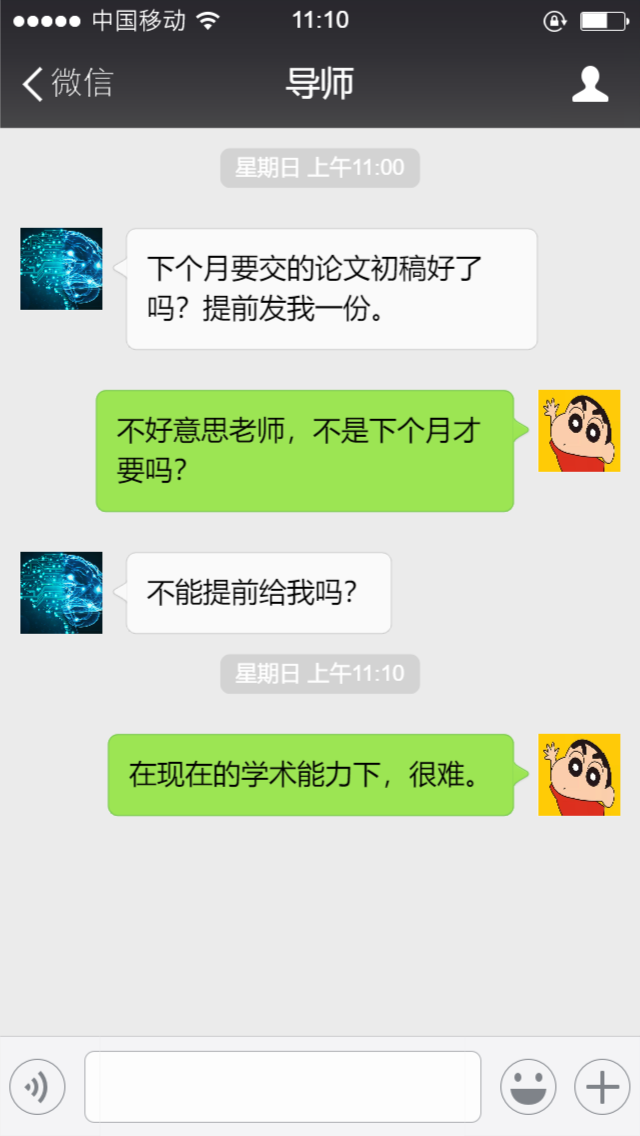Image resolution: width=640 pixels, height=1136 pixels.
Task: Switch to voice message input
Action: (x=37, y=1086)
